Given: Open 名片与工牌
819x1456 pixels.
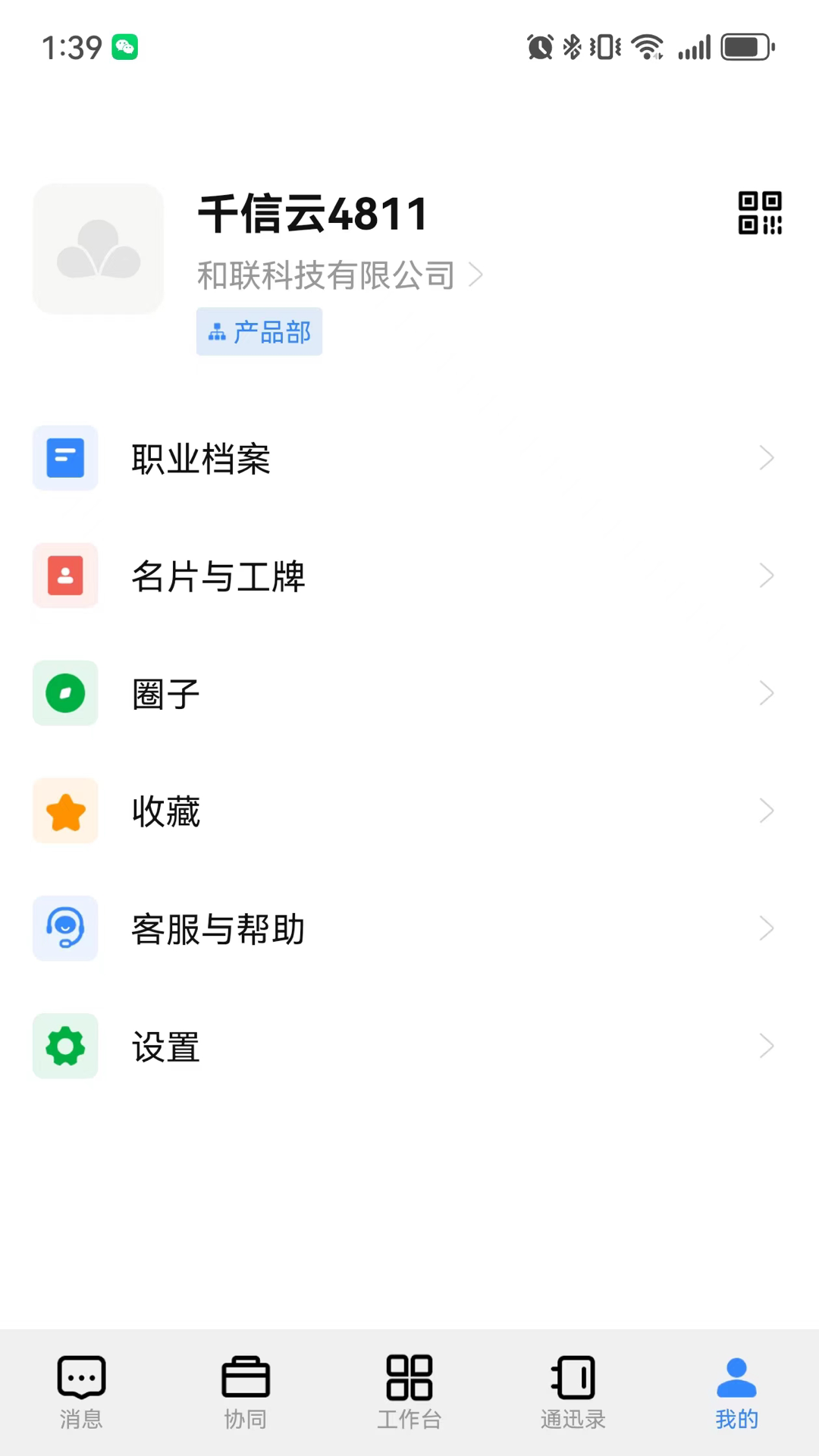Looking at the screenshot, I should [409, 576].
